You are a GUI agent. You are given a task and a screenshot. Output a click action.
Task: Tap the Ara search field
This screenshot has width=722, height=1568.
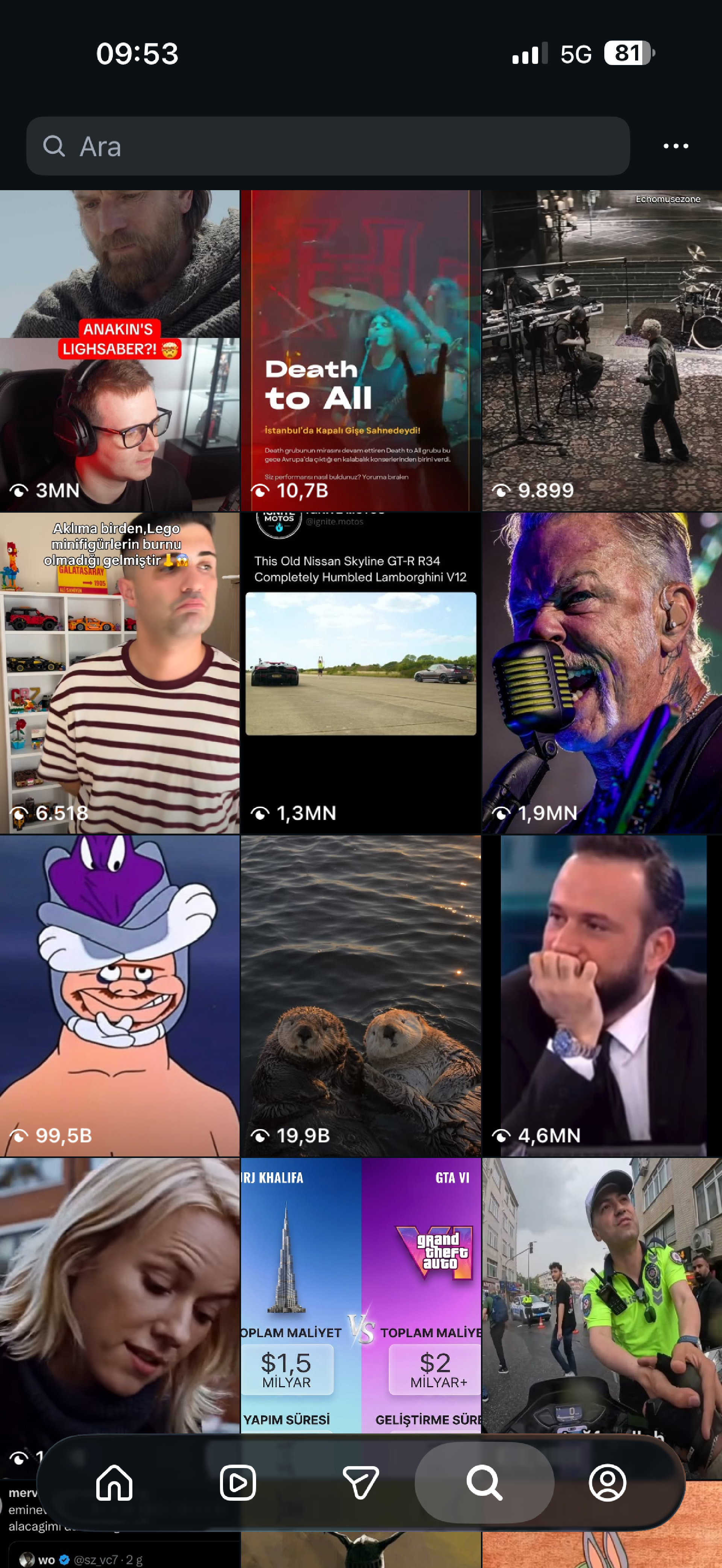pos(328,146)
